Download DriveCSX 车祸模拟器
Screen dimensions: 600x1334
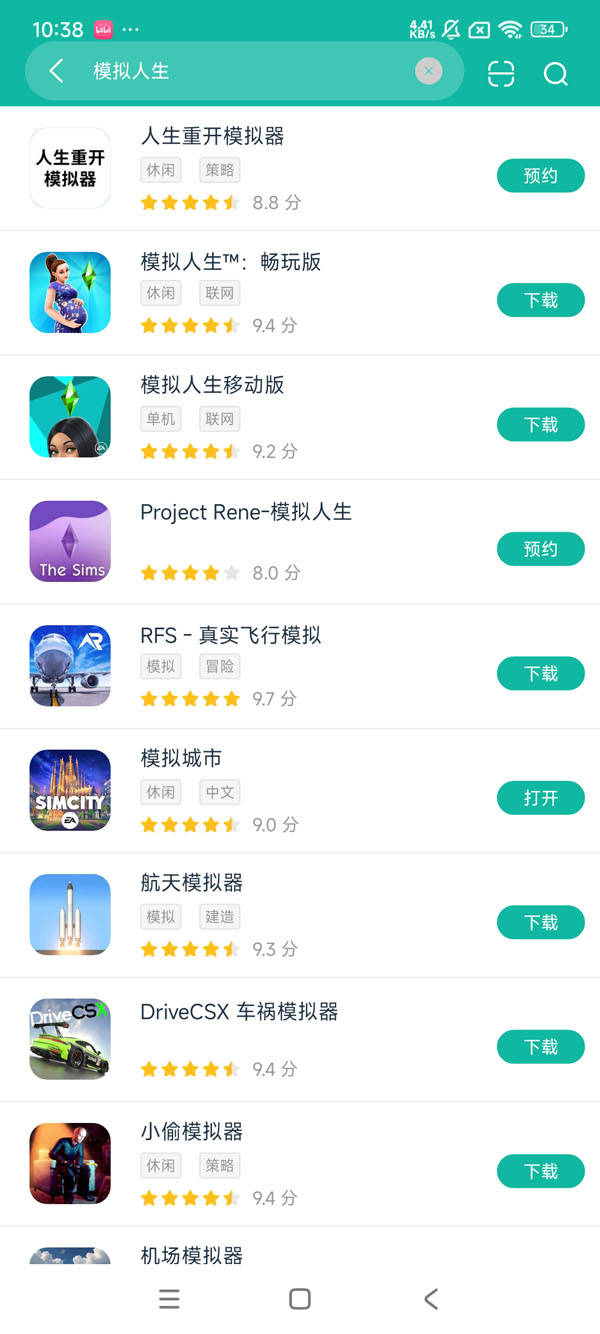540,1047
